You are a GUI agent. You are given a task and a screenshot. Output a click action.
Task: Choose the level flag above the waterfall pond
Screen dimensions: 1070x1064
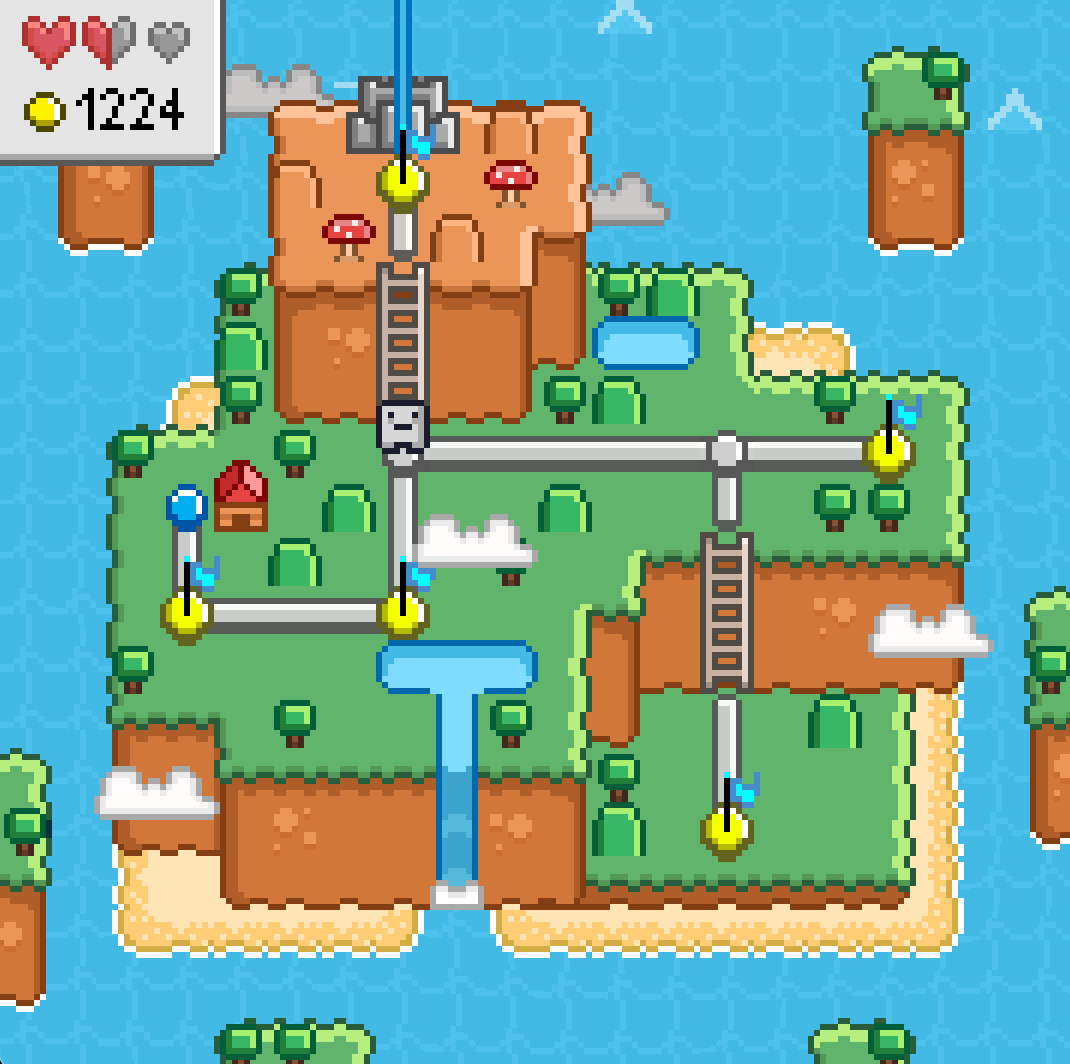[402, 613]
